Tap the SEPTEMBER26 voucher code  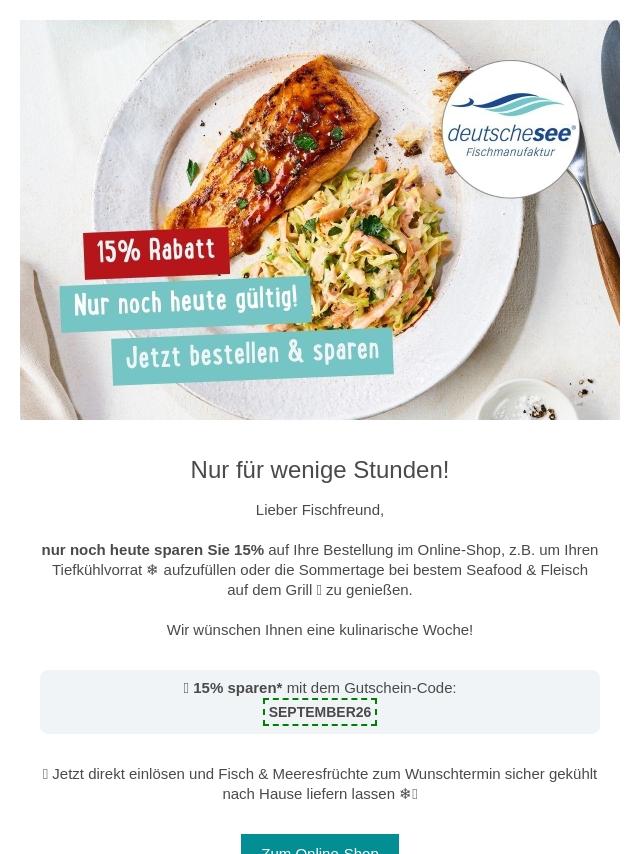click(320, 712)
